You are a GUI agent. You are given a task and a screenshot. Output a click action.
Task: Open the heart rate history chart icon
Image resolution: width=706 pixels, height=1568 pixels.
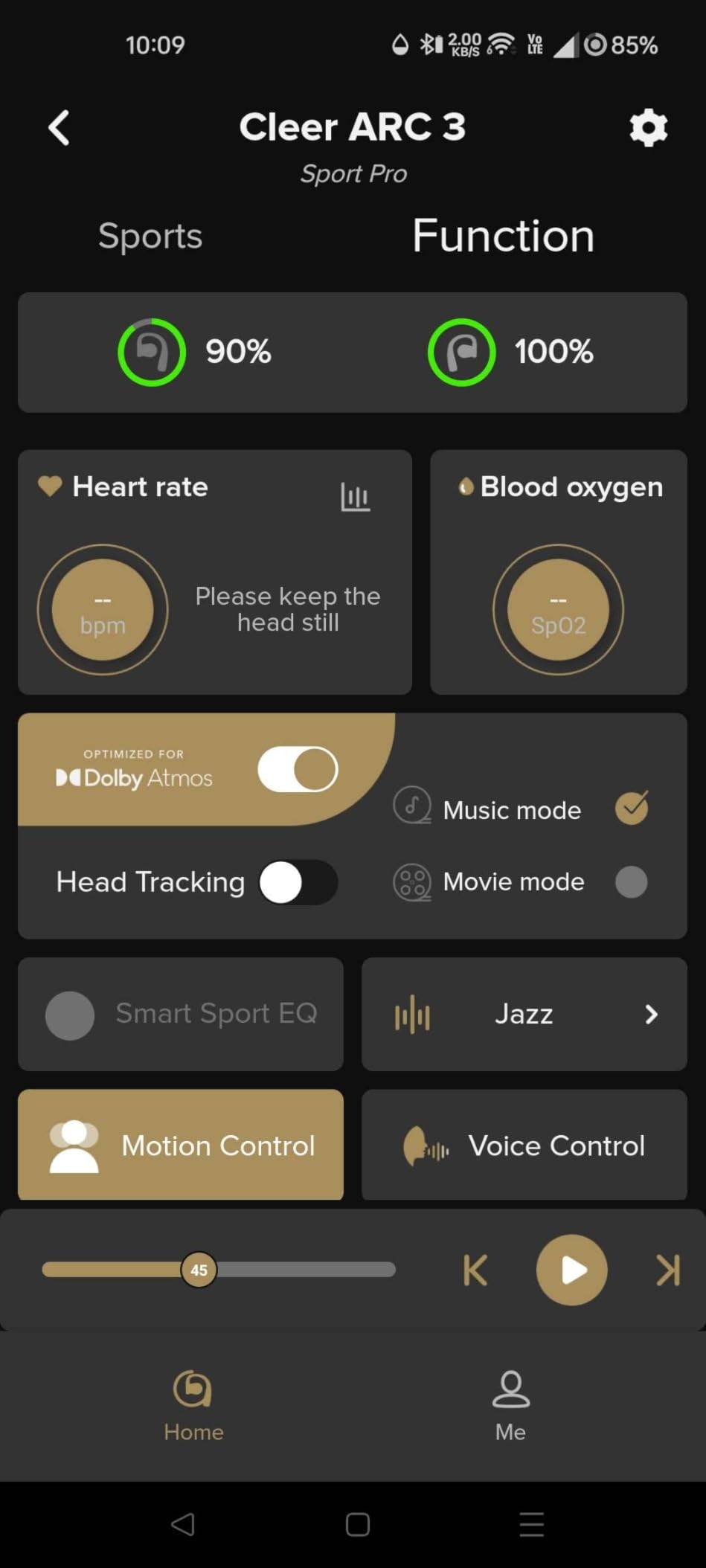pos(355,497)
